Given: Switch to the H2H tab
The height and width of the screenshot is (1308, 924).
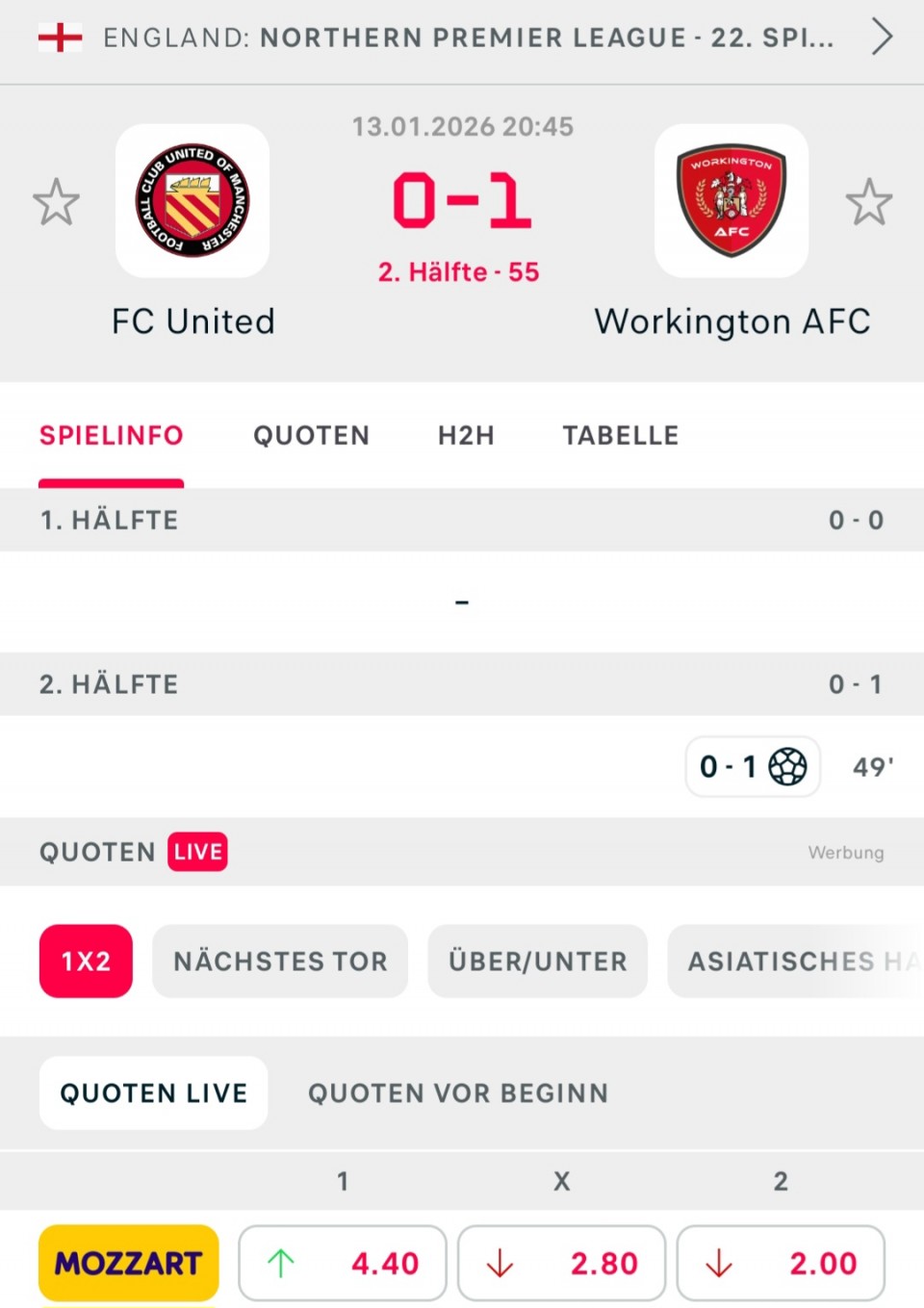Looking at the screenshot, I should click(x=466, y=436).
